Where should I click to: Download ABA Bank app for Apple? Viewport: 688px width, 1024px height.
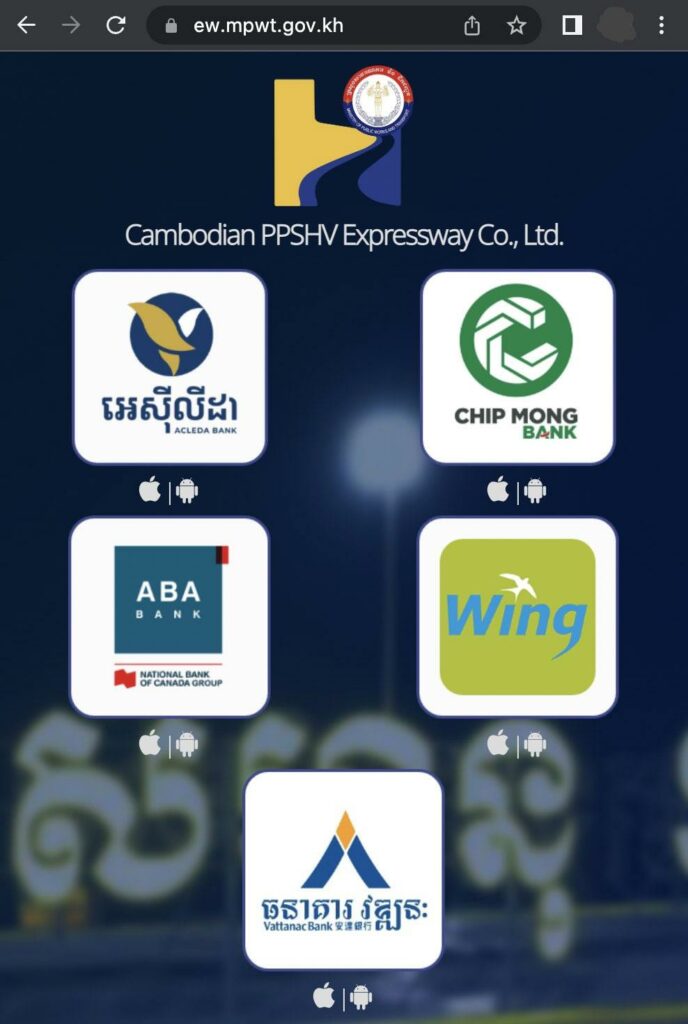[x=150, y=743]
